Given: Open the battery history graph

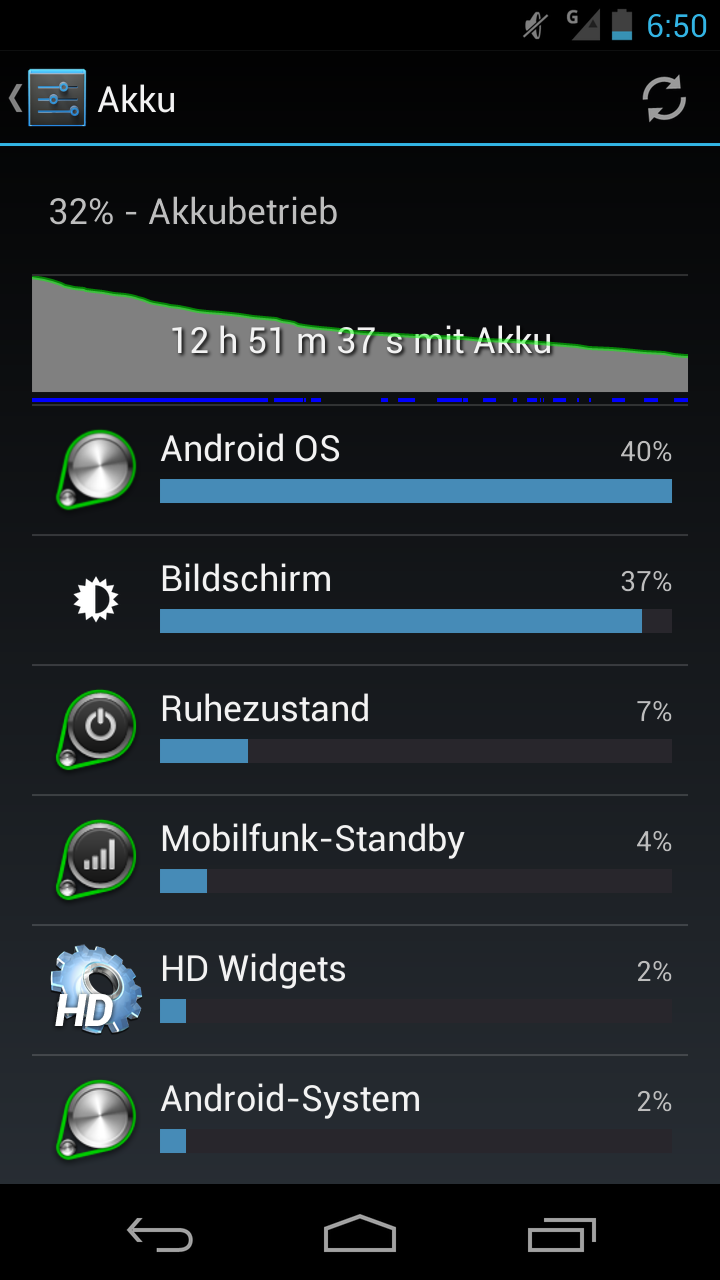Looking at the screenshot, I should pos(360,338).
